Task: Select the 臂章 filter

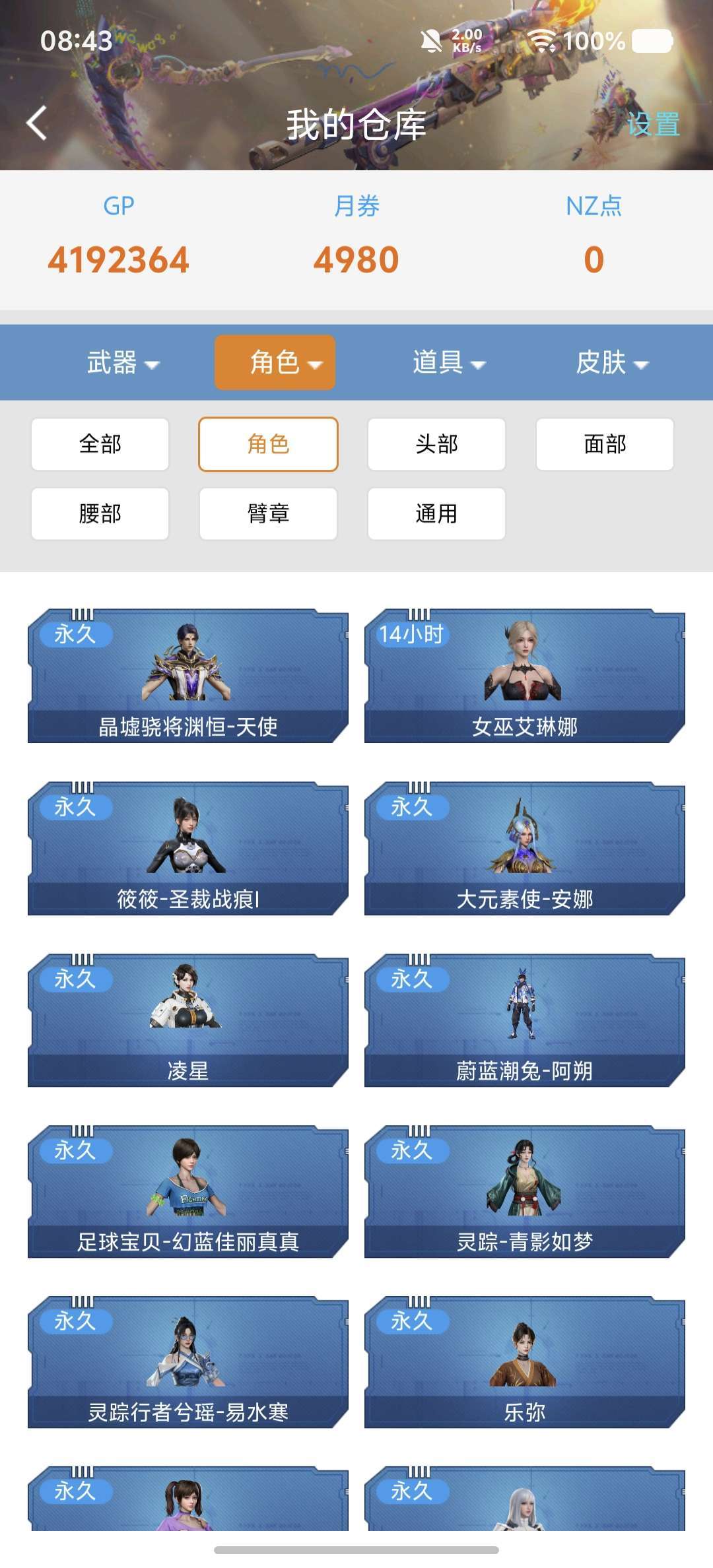Action: 268,513
